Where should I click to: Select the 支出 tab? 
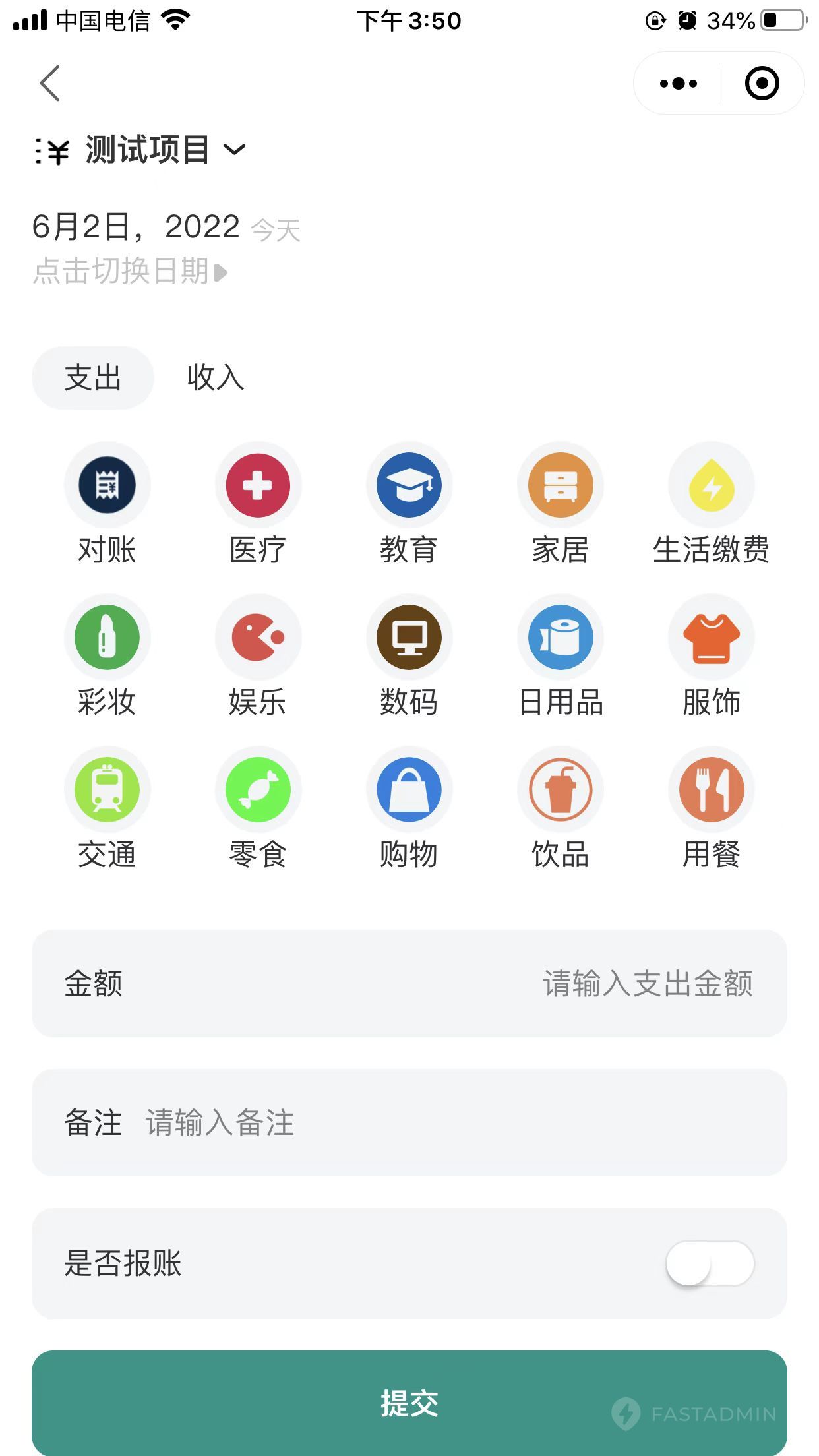[93, 378]
